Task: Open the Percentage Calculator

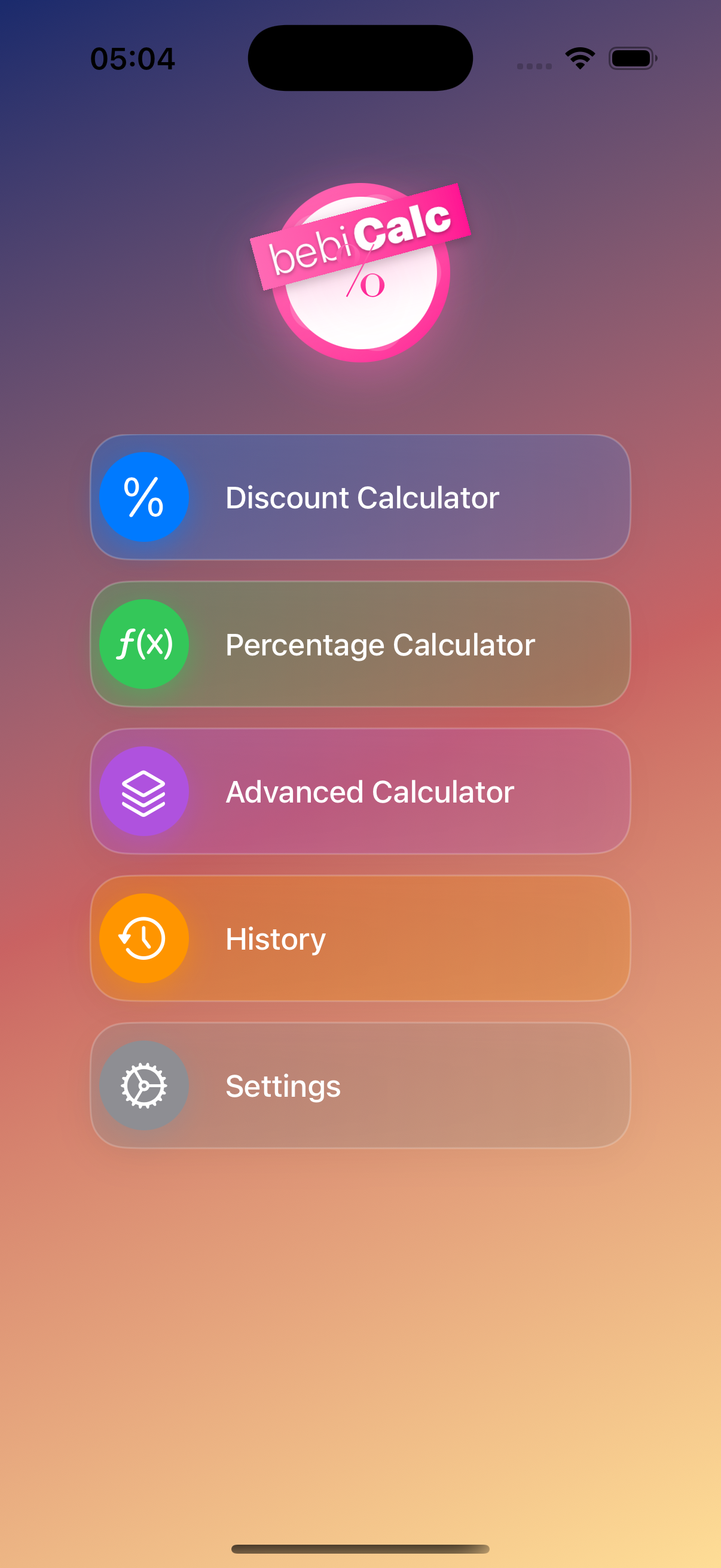Action: click(360, 644)
